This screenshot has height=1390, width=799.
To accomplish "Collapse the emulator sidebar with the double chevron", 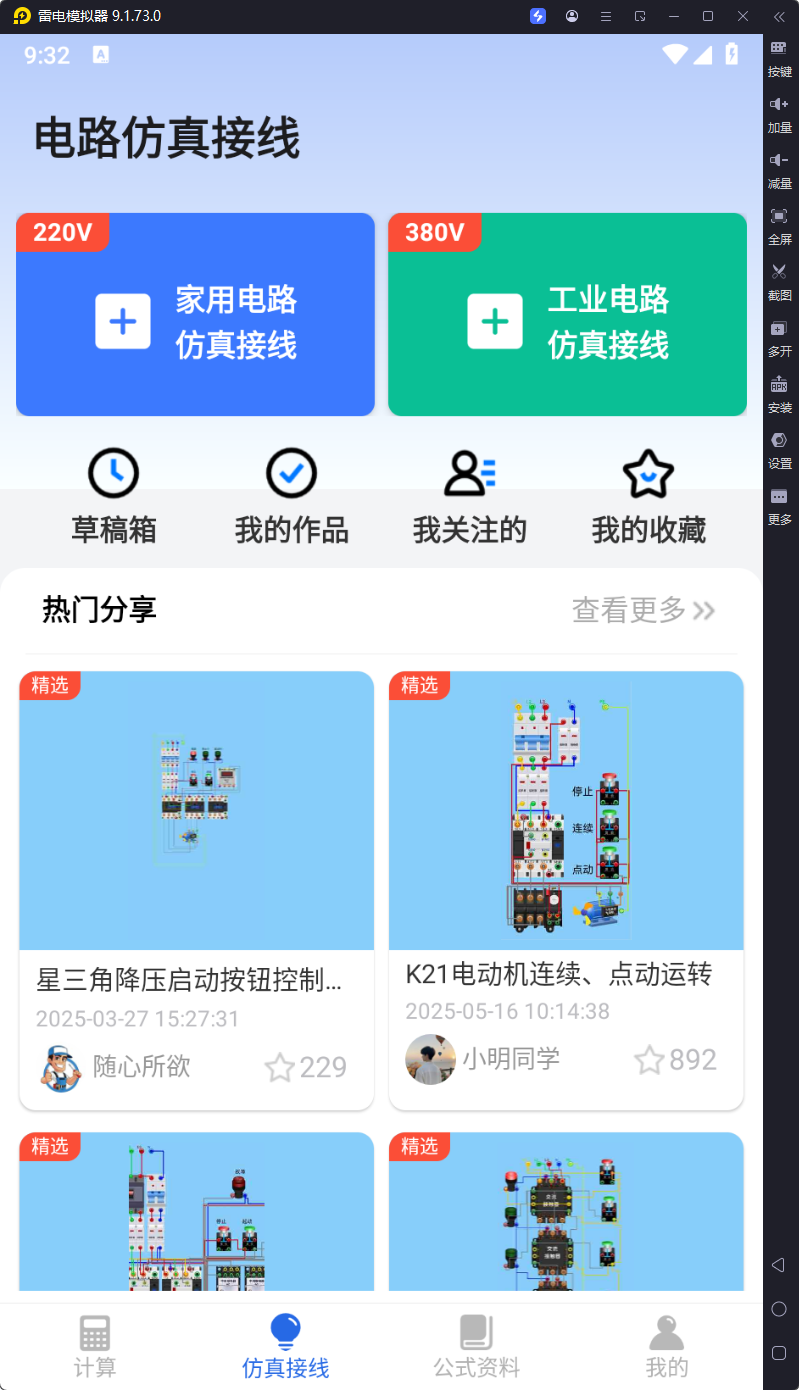I will pos(780,16).
